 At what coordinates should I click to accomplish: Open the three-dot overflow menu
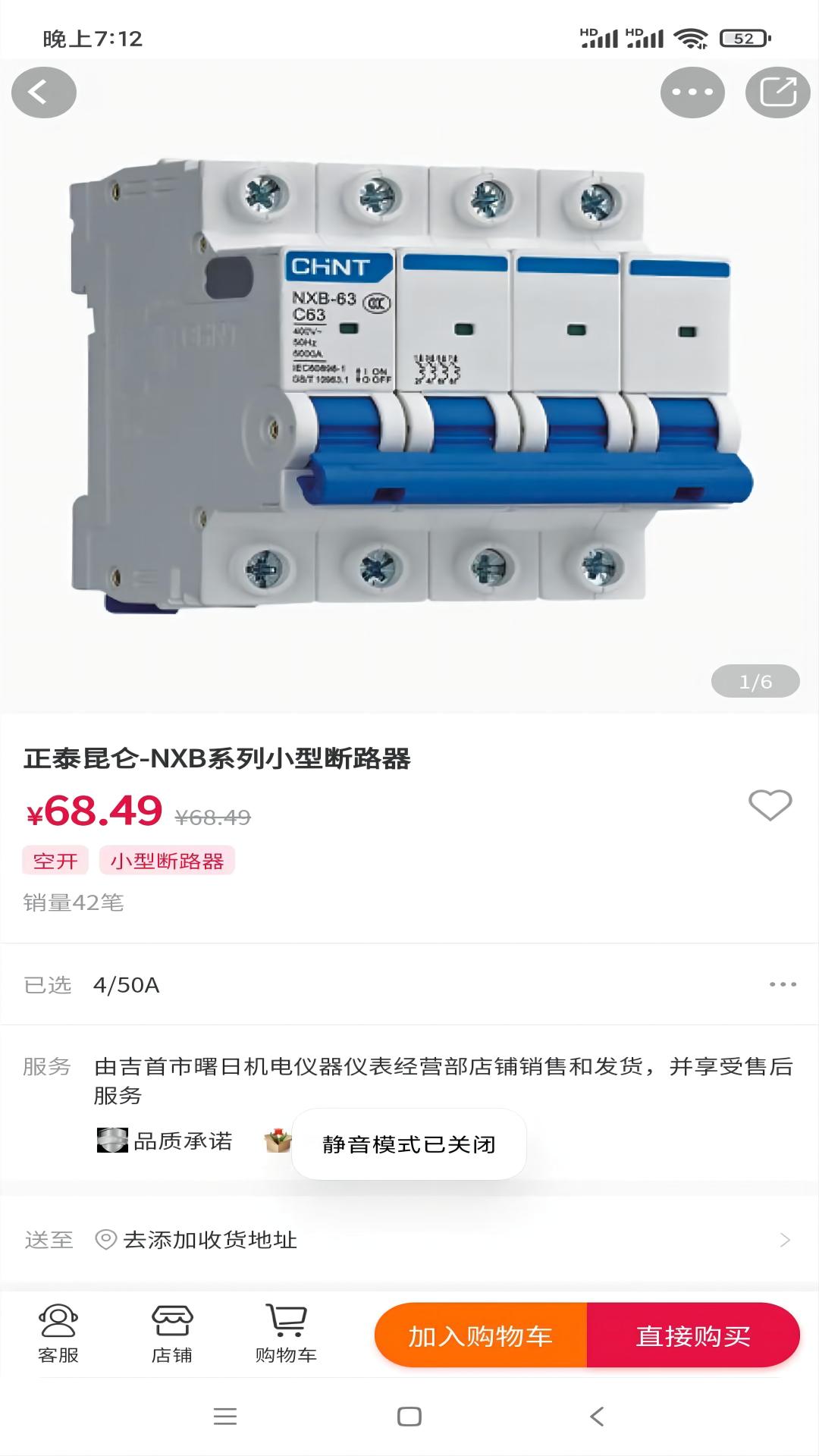pos(692,93)
